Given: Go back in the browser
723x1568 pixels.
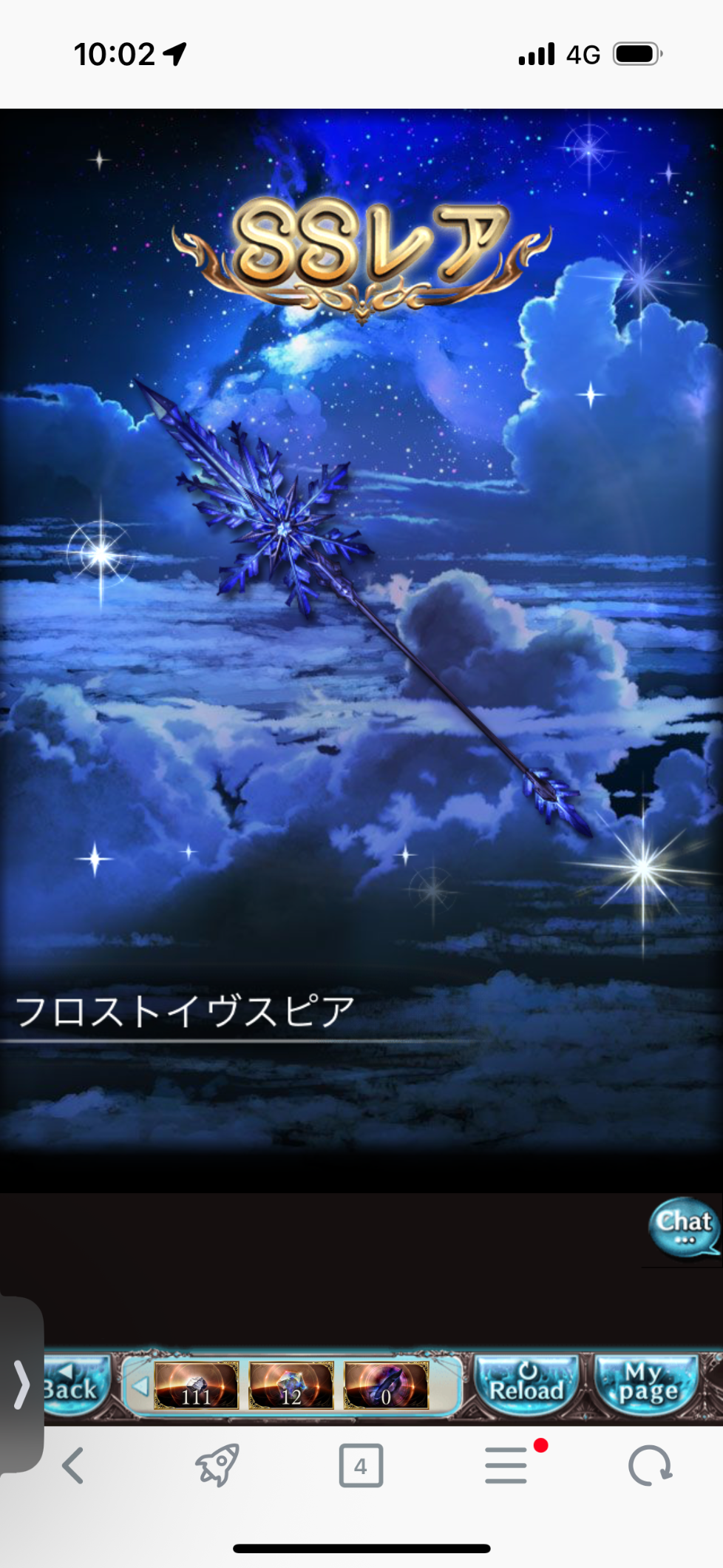Looking at the screenshot, I should coord(72,1465).
